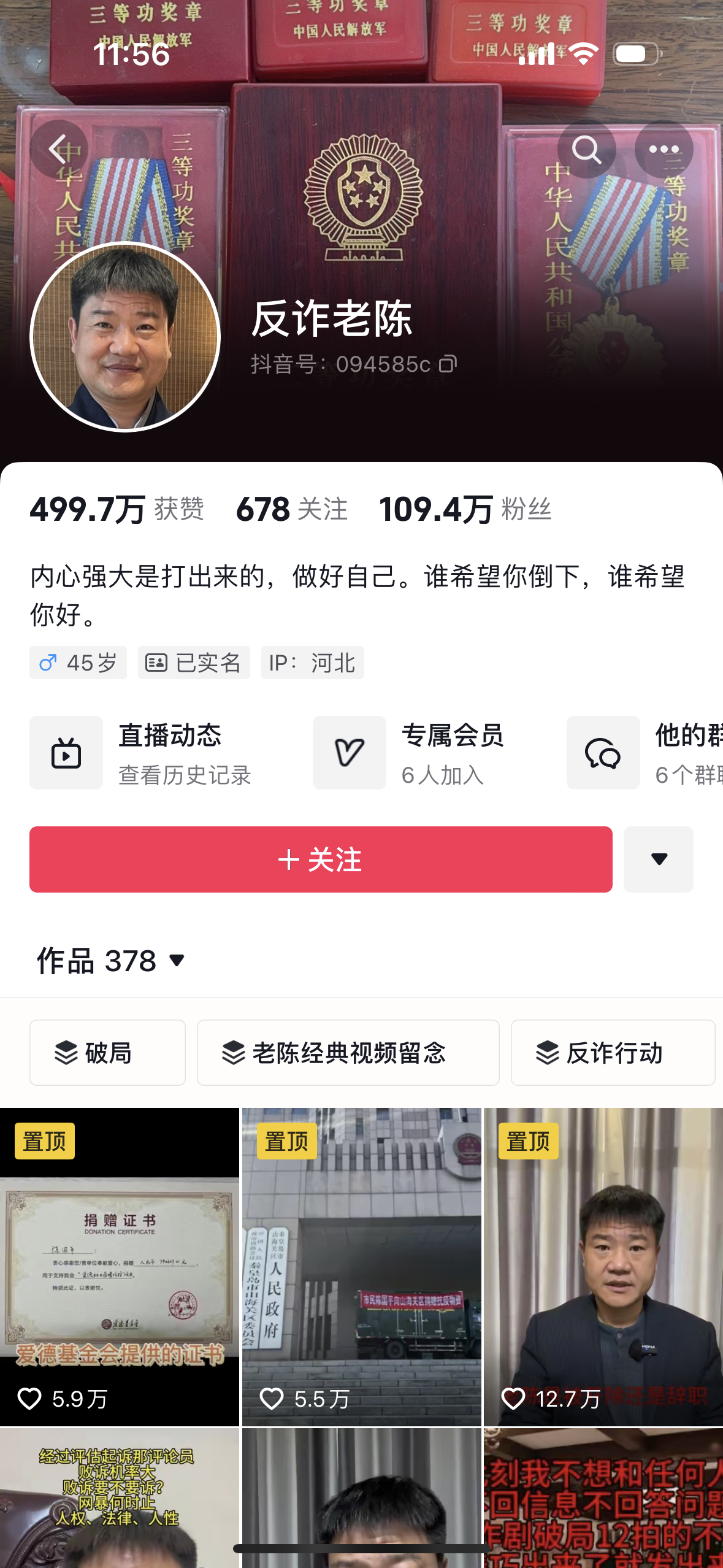Open the three-dot more options menu
Viewport: 723px width, 1568px height.
pos(664,149)
